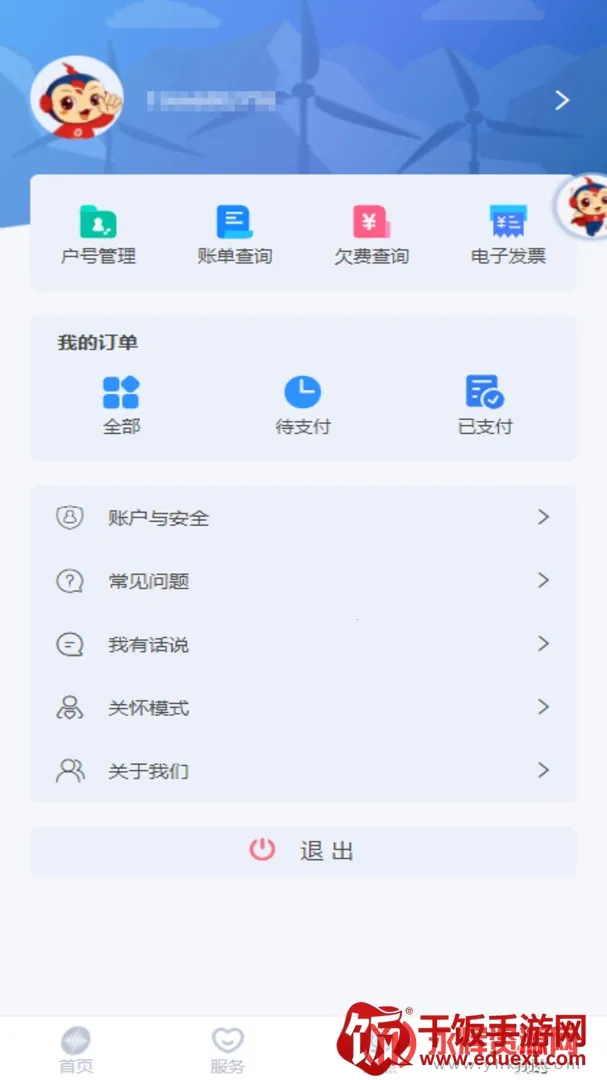Switch to the 服务 tab
This screenshot has width=607, height=1080.
[228, 1048]
